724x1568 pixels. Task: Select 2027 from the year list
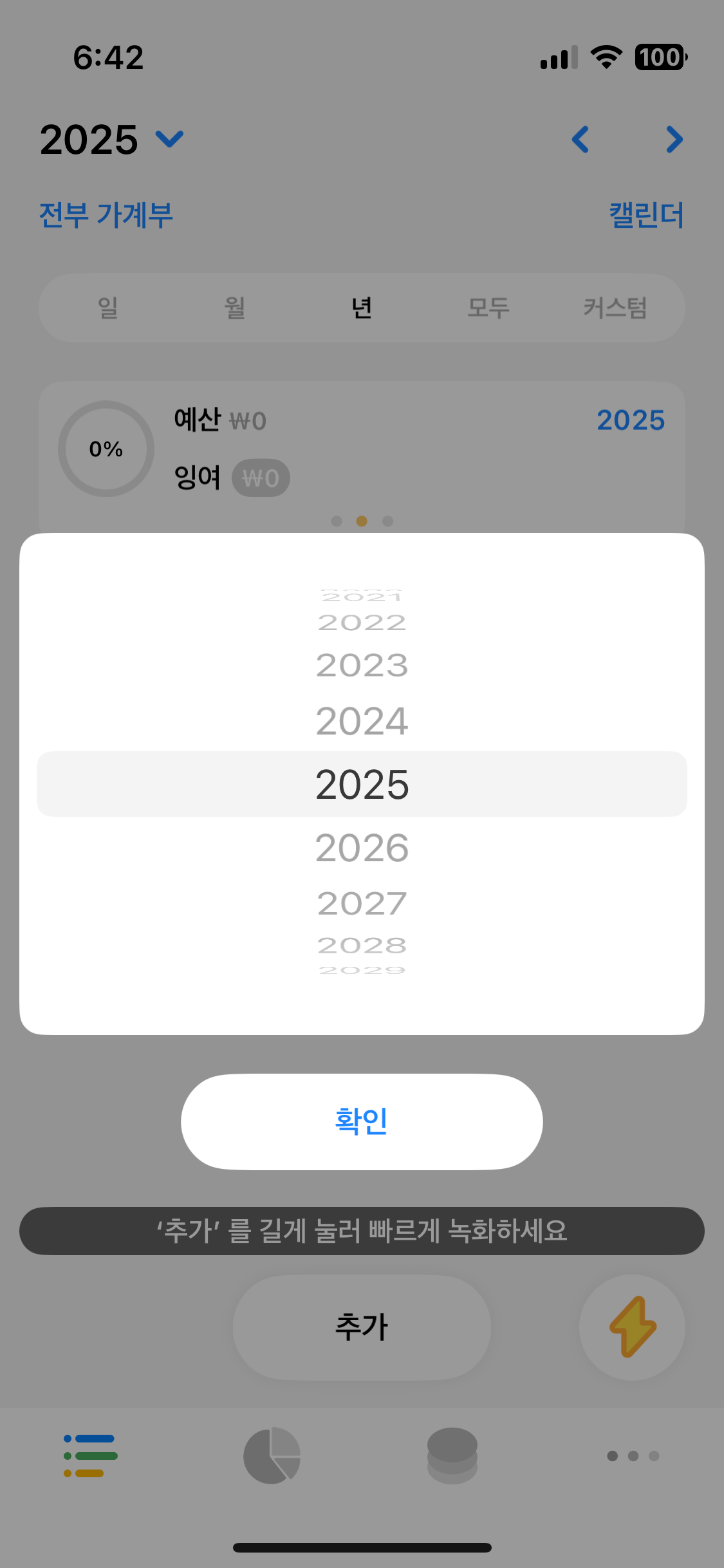tap(362, 903)
